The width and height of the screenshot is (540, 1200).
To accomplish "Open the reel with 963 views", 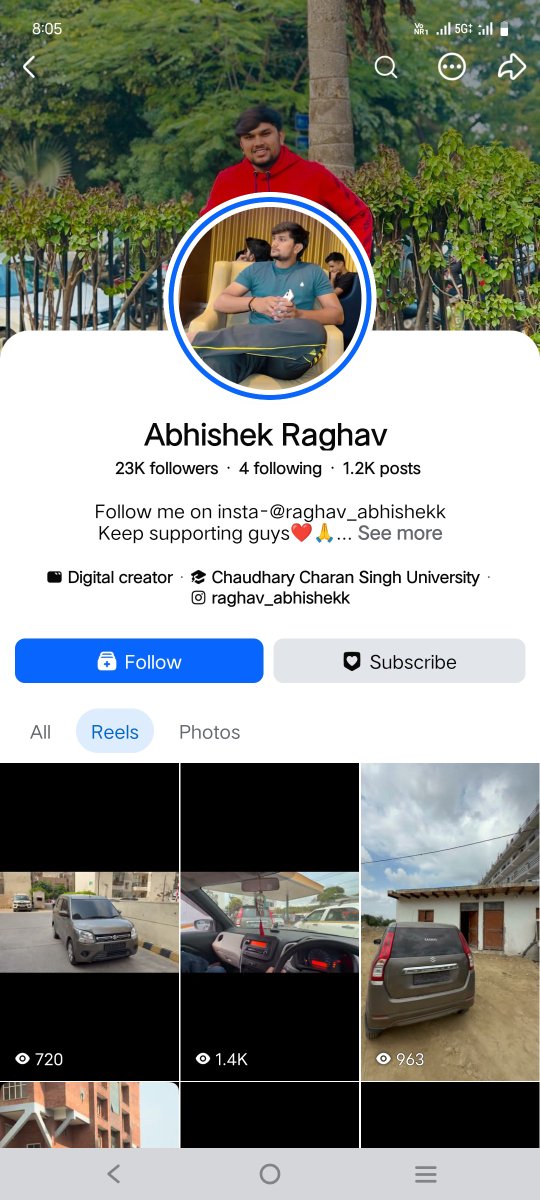I will pos(450,922).
